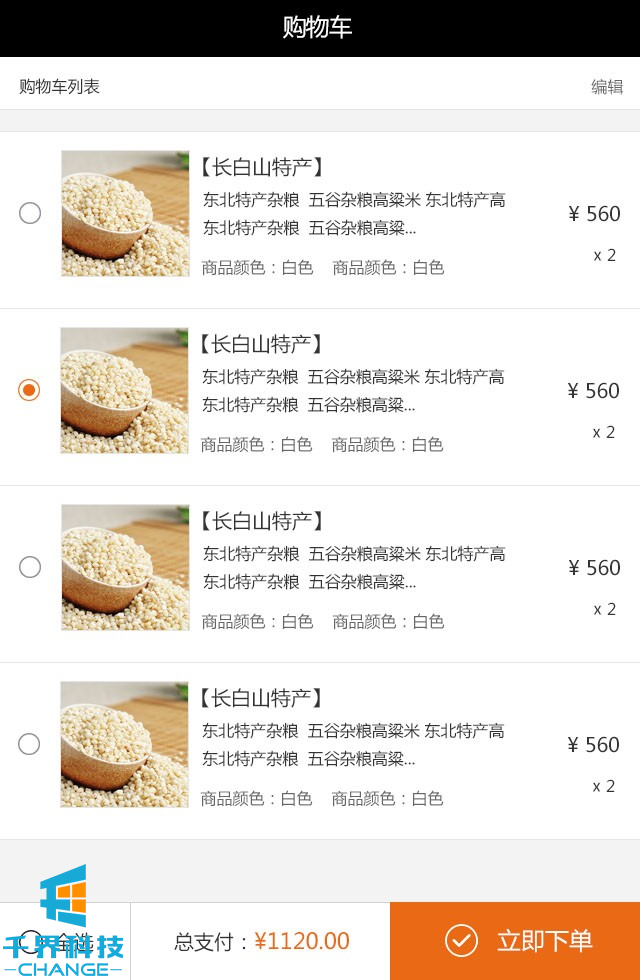
Task: Tap 编辑 to edit the cart list
Action: point(606,87)
